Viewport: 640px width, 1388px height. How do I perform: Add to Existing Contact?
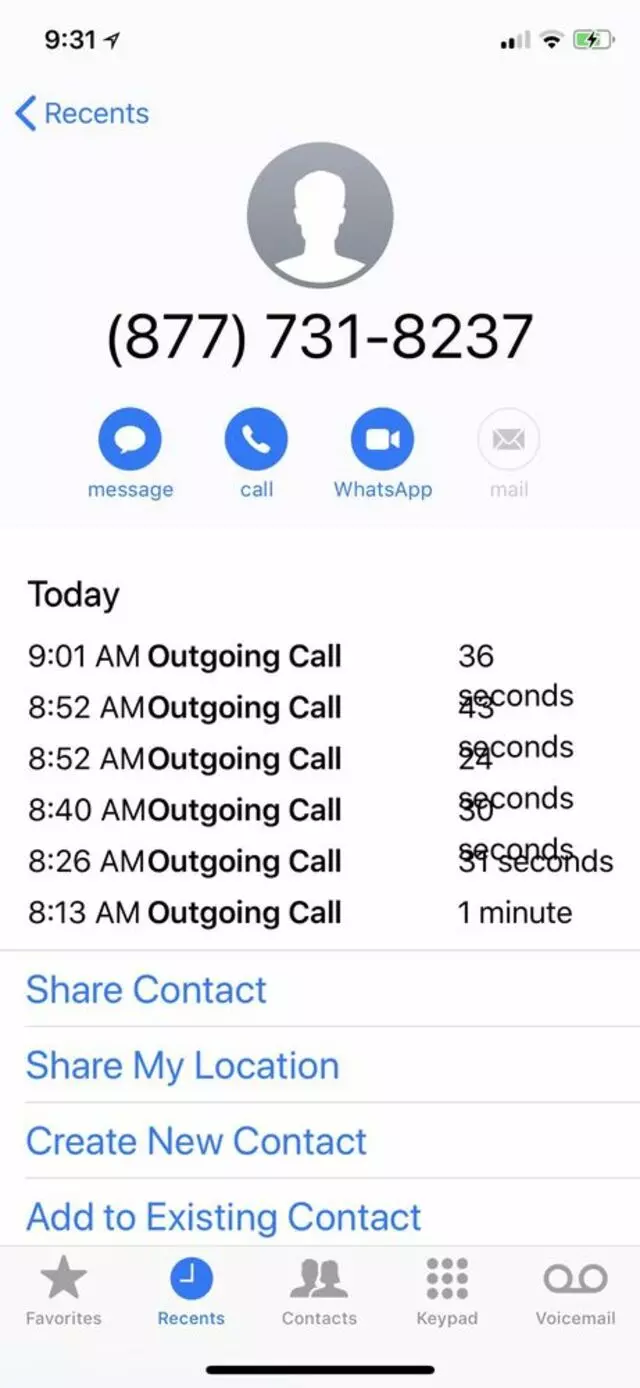click(224, 1217)
